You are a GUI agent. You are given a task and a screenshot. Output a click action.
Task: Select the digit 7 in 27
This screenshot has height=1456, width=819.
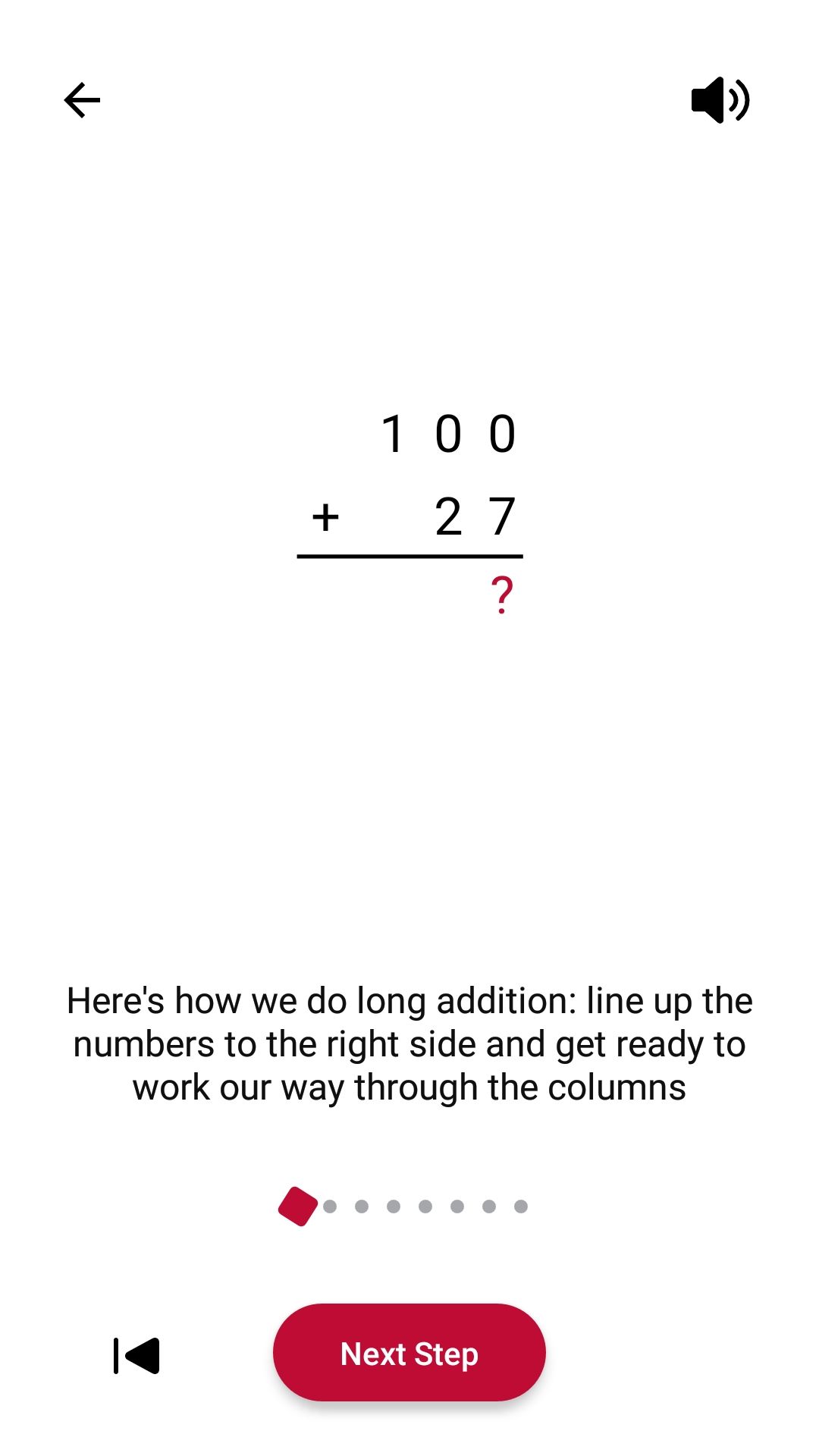502,516
